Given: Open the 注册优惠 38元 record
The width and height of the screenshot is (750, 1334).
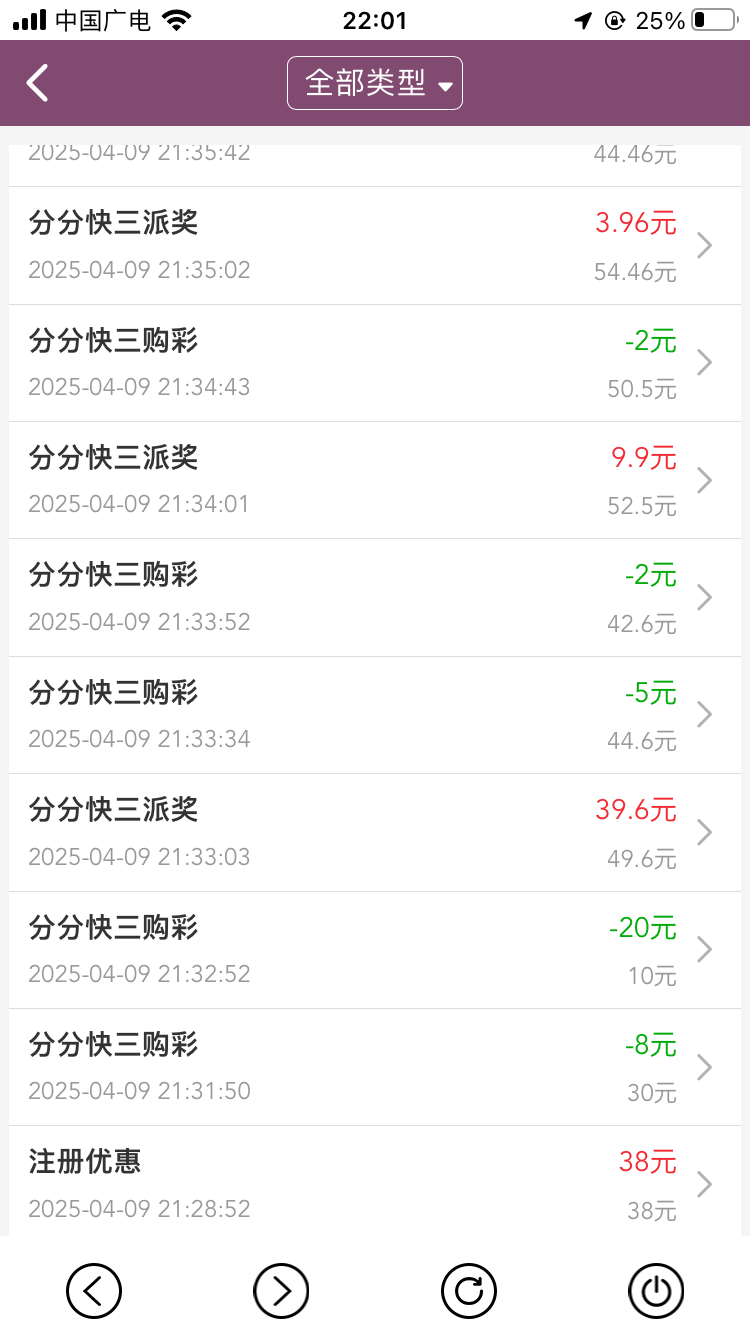Looking at the screenshot, I should pos(374,1184).
